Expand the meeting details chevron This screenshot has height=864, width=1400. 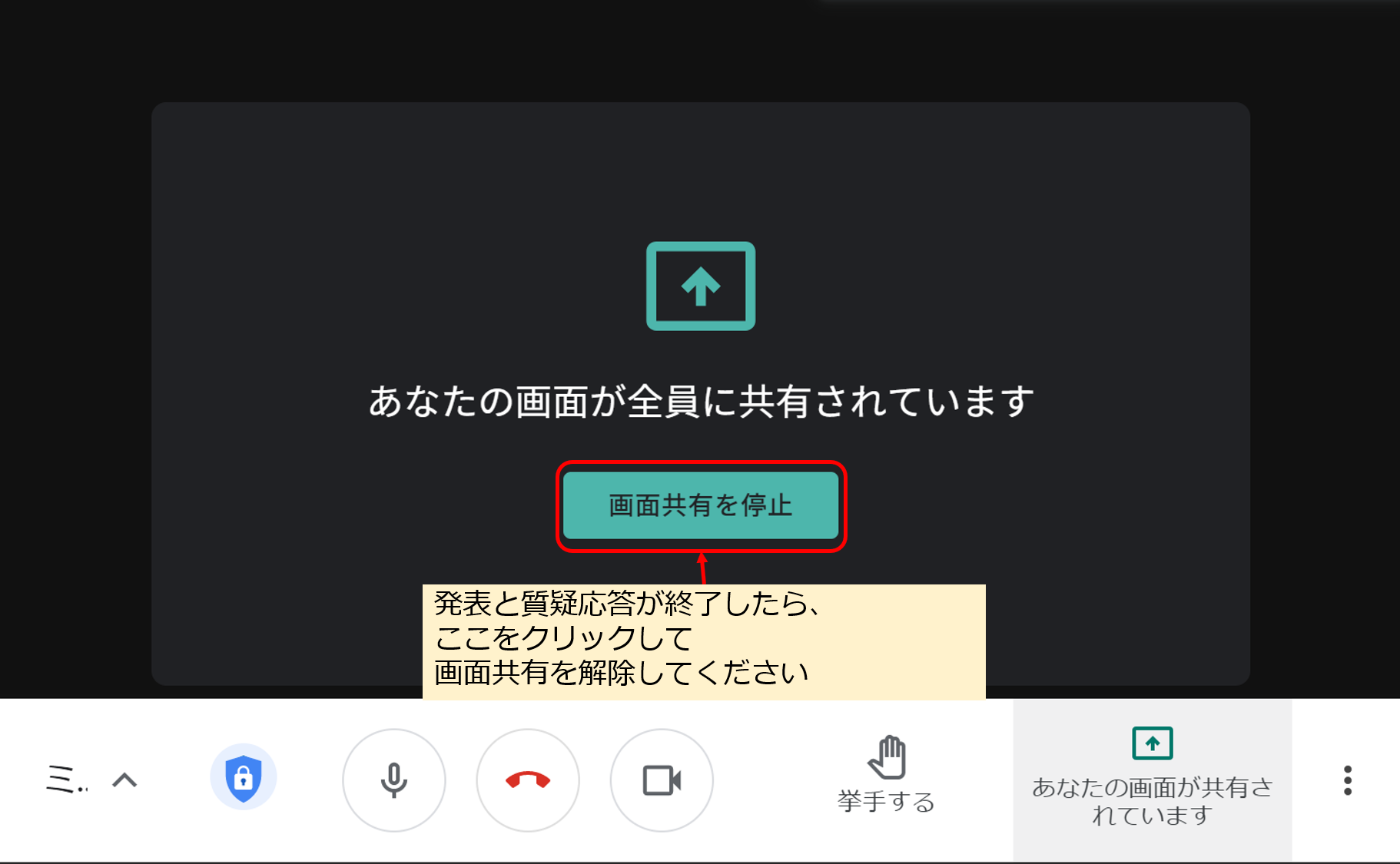click(124, 780)
